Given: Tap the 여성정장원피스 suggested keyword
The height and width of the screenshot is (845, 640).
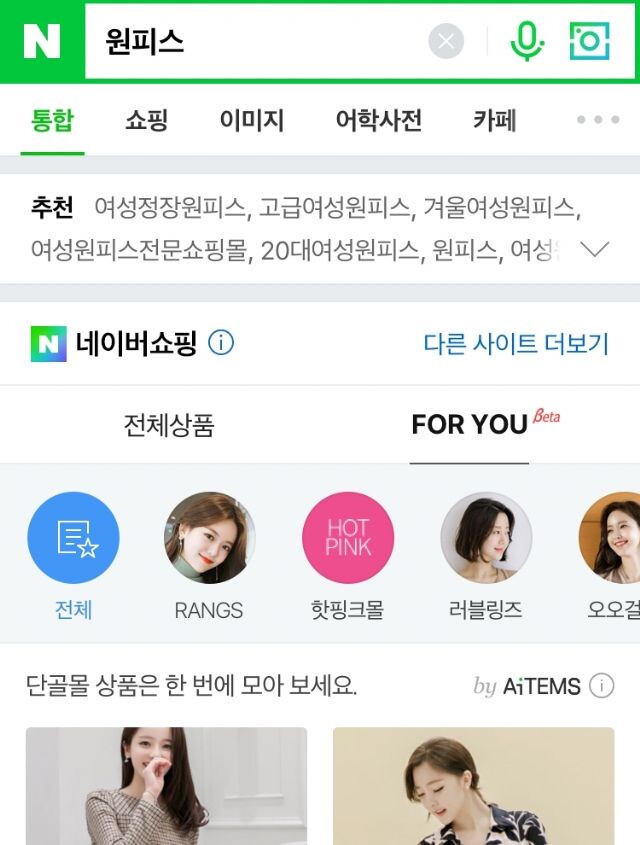Looking at the screenshot, I should 170,208.
